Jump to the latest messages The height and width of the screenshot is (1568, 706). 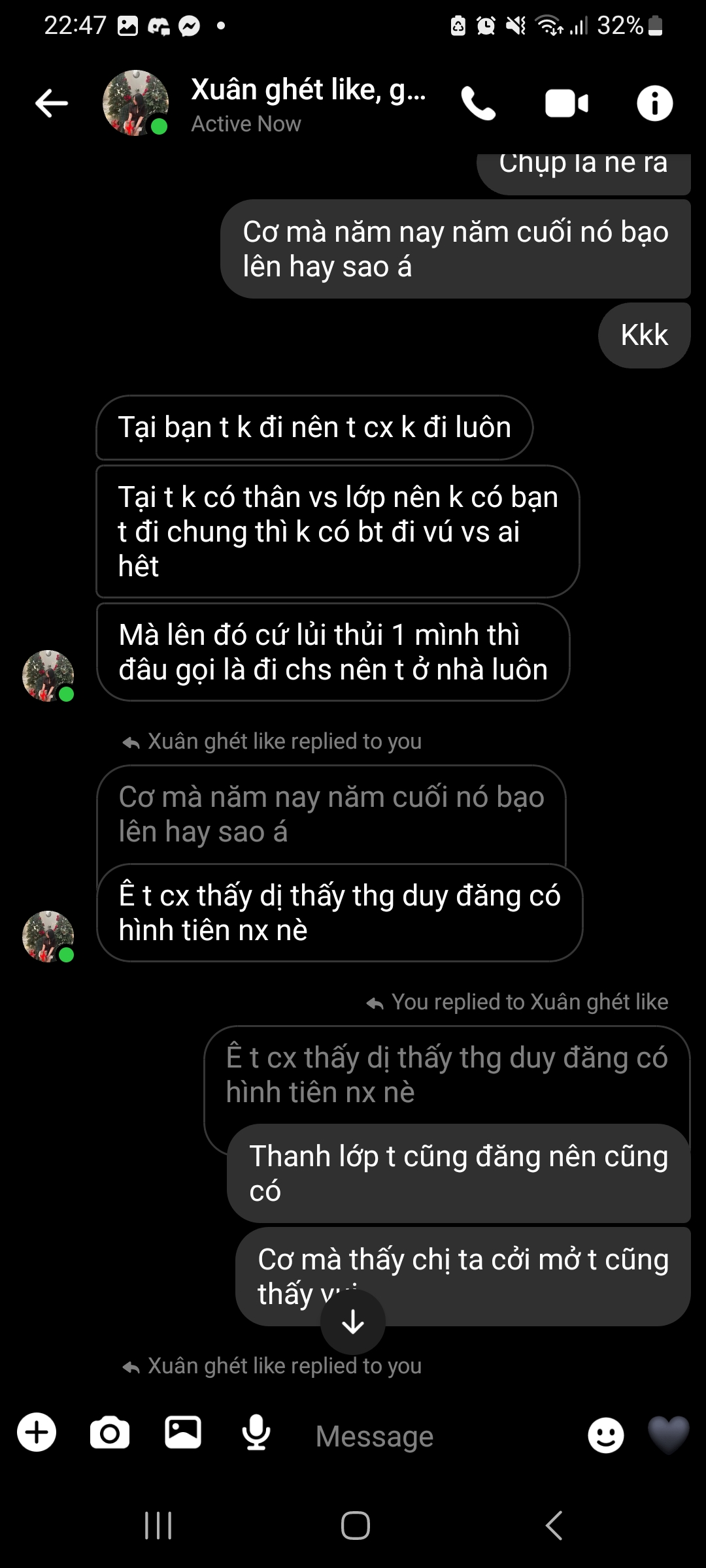pos(353,1322)
